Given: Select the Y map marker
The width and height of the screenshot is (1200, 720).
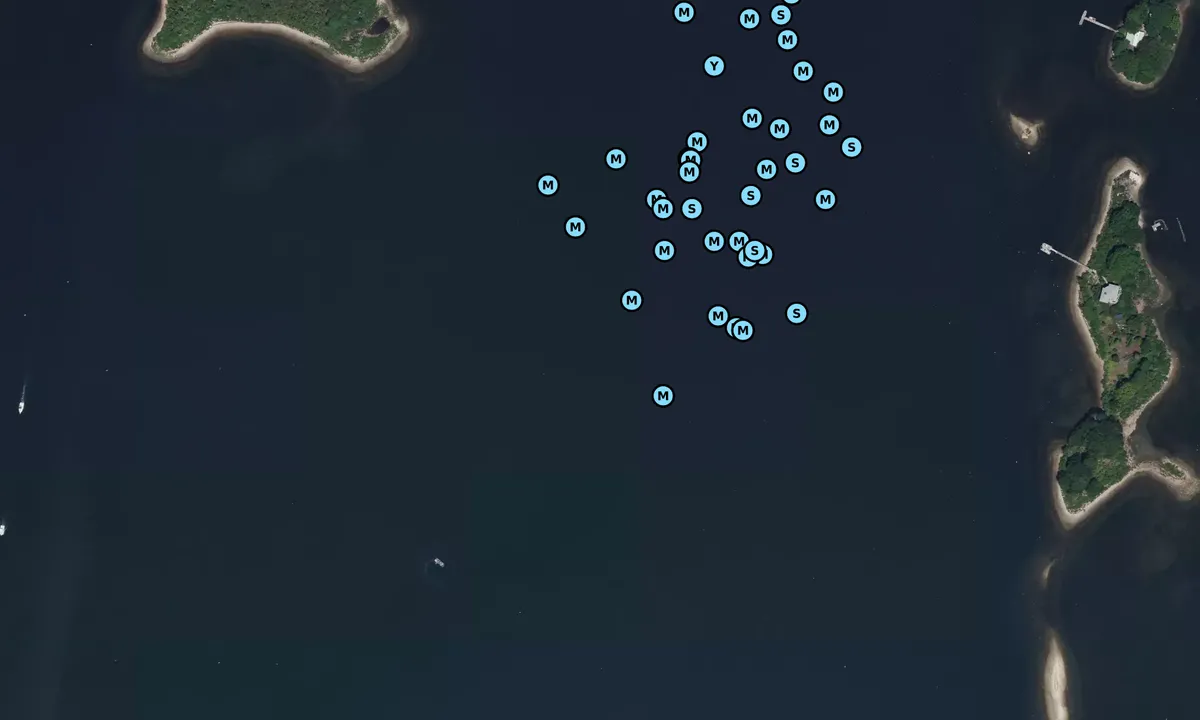Looking at the screenshot, I should (713, 67).
